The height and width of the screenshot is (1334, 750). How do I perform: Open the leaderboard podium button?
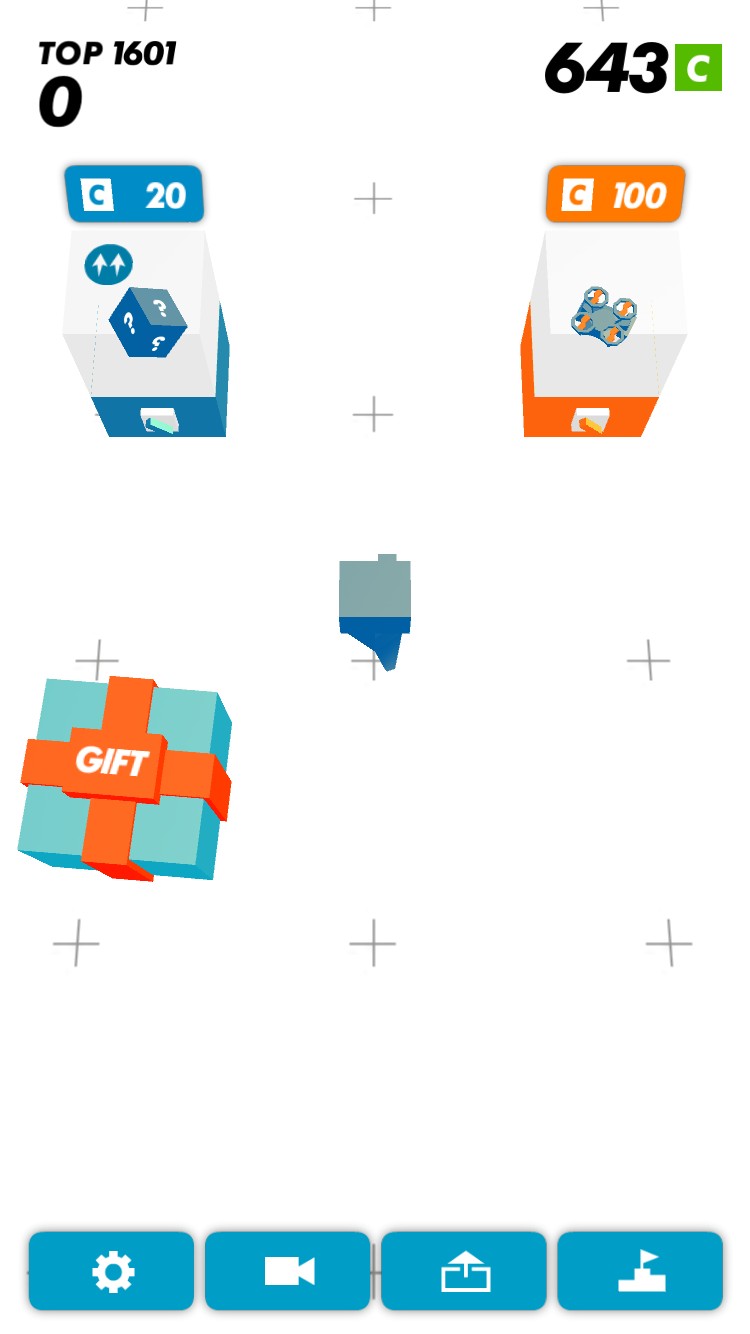tap(640, 1271)
